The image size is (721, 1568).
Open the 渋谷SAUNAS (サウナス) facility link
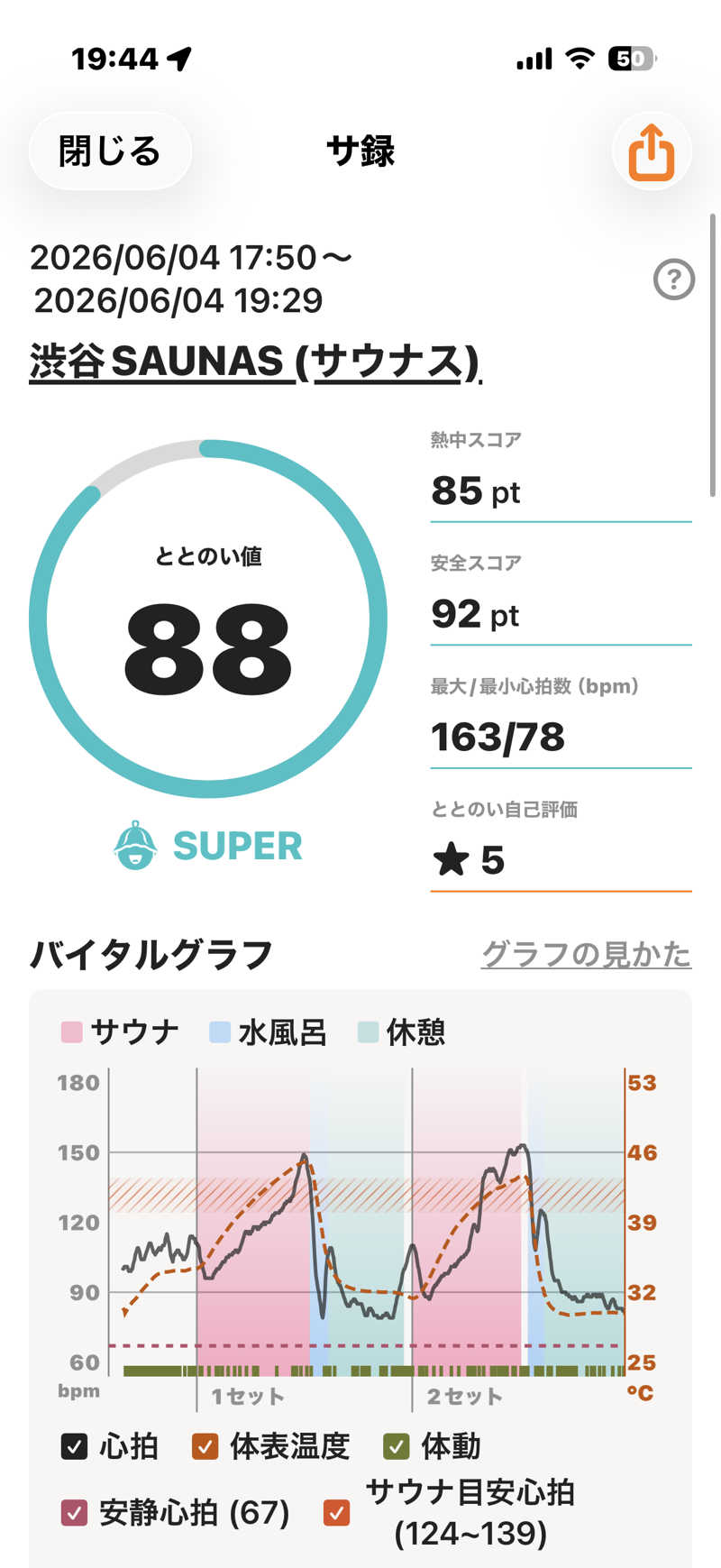coord(255,362)
